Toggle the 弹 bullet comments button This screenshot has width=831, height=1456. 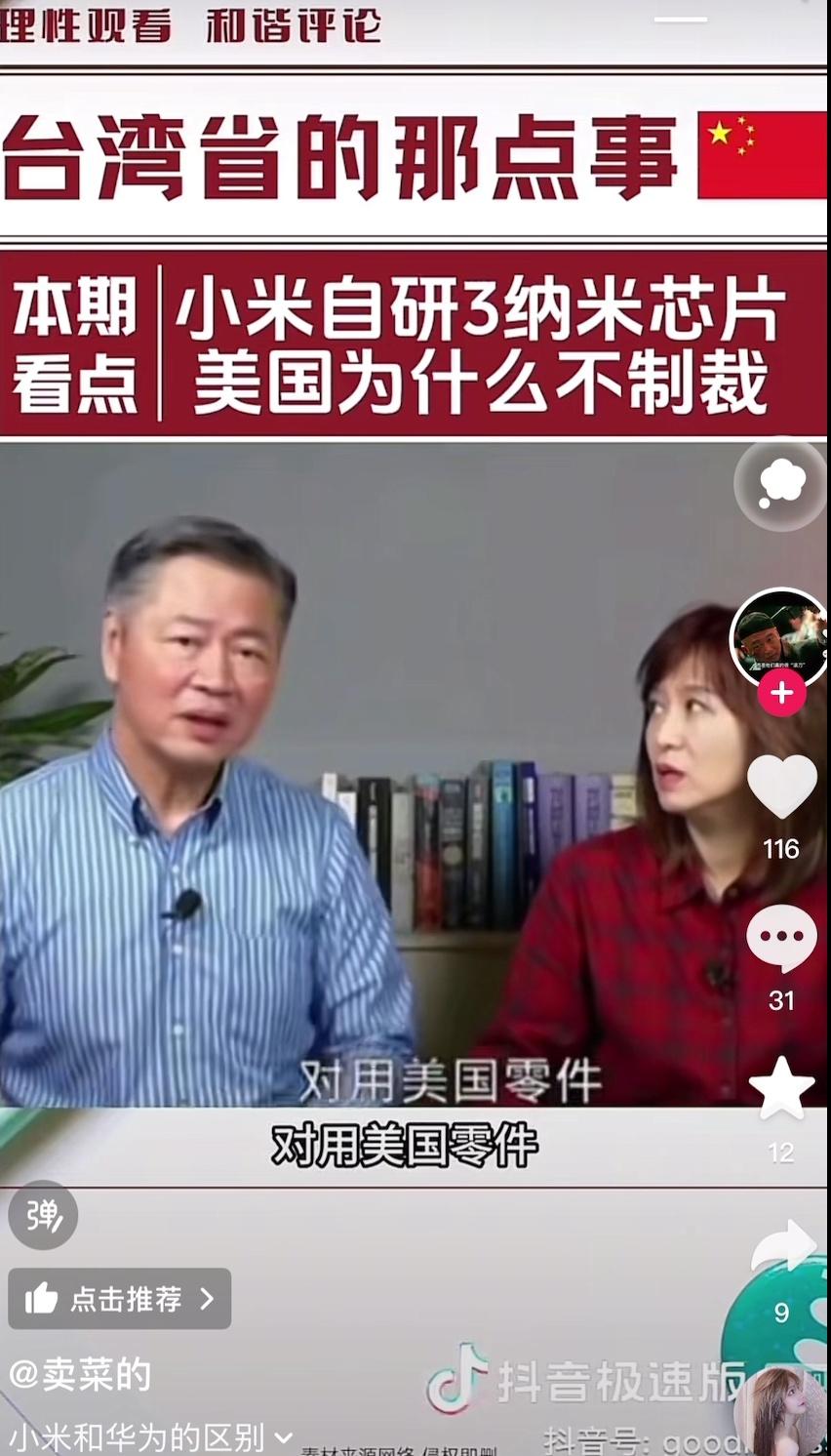[43, 1215]
